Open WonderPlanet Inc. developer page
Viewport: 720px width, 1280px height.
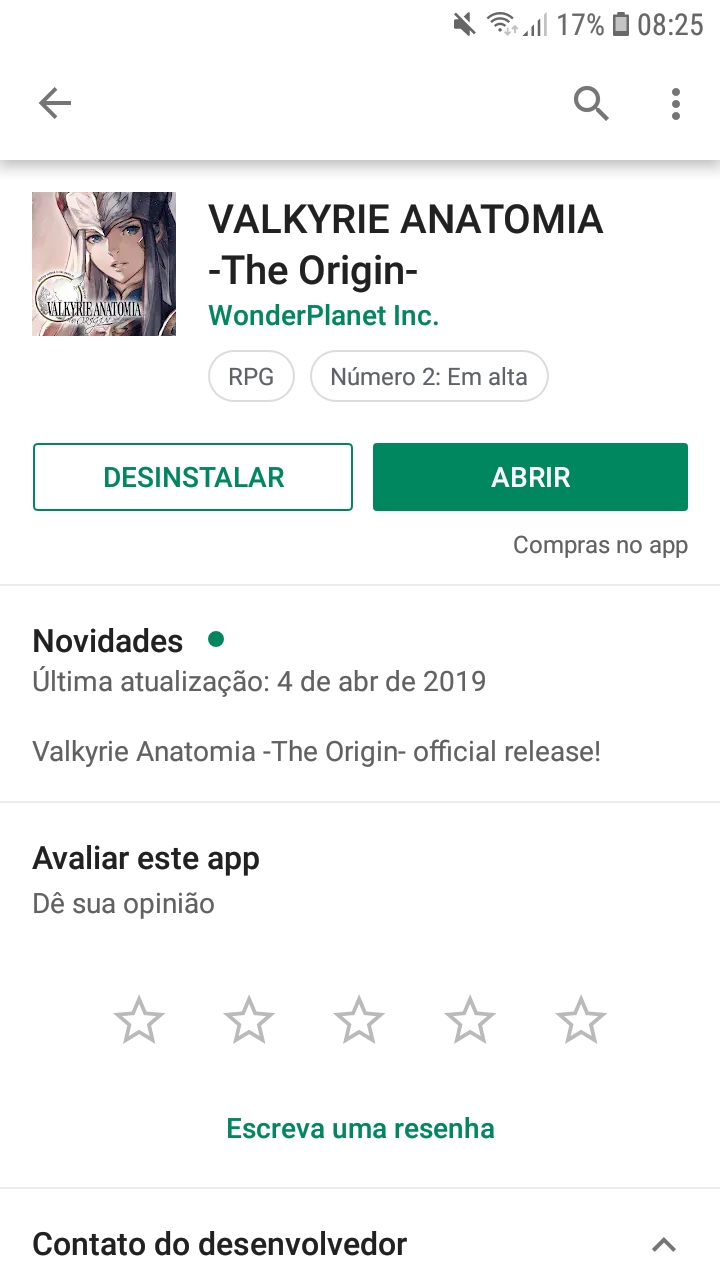click(323, 316)
